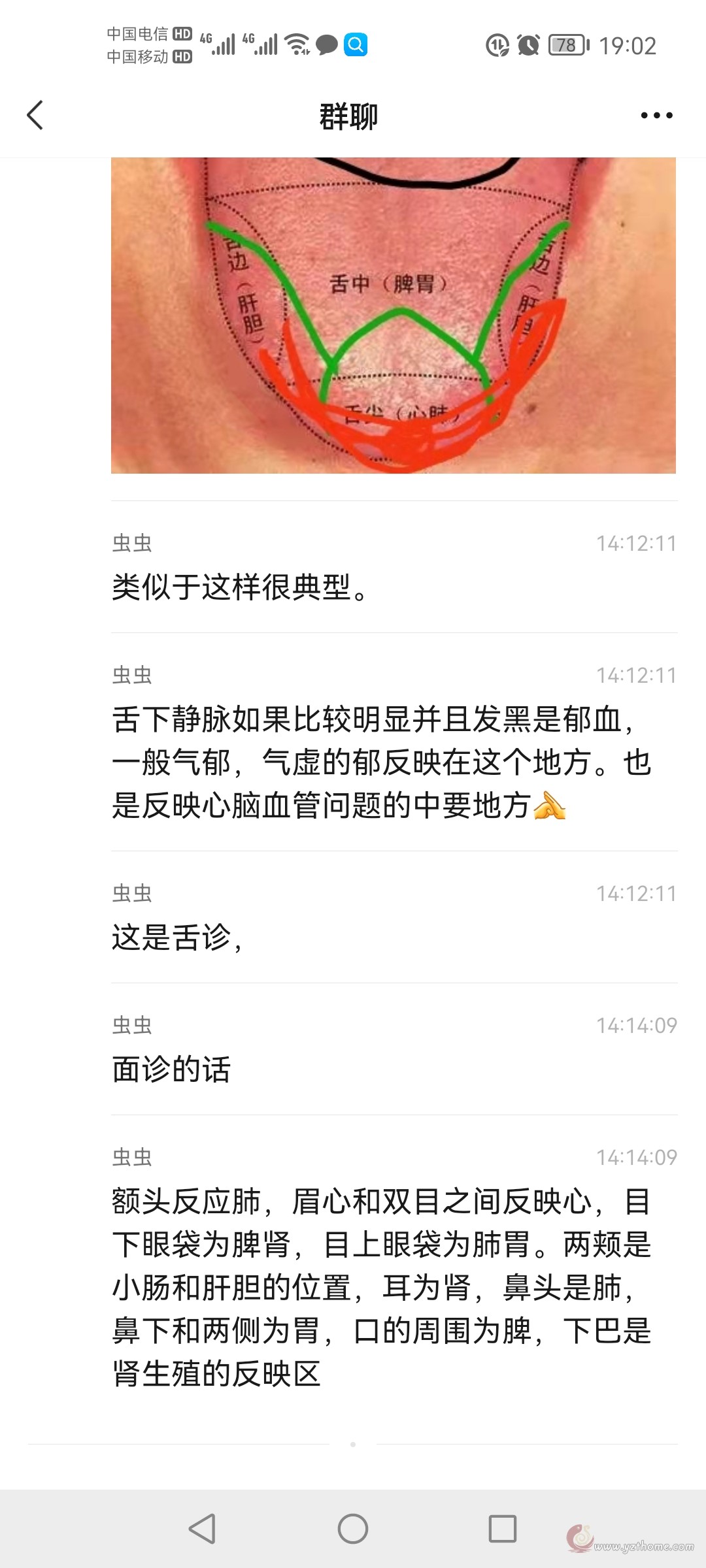Tap the system home button

click(353, 1529)
